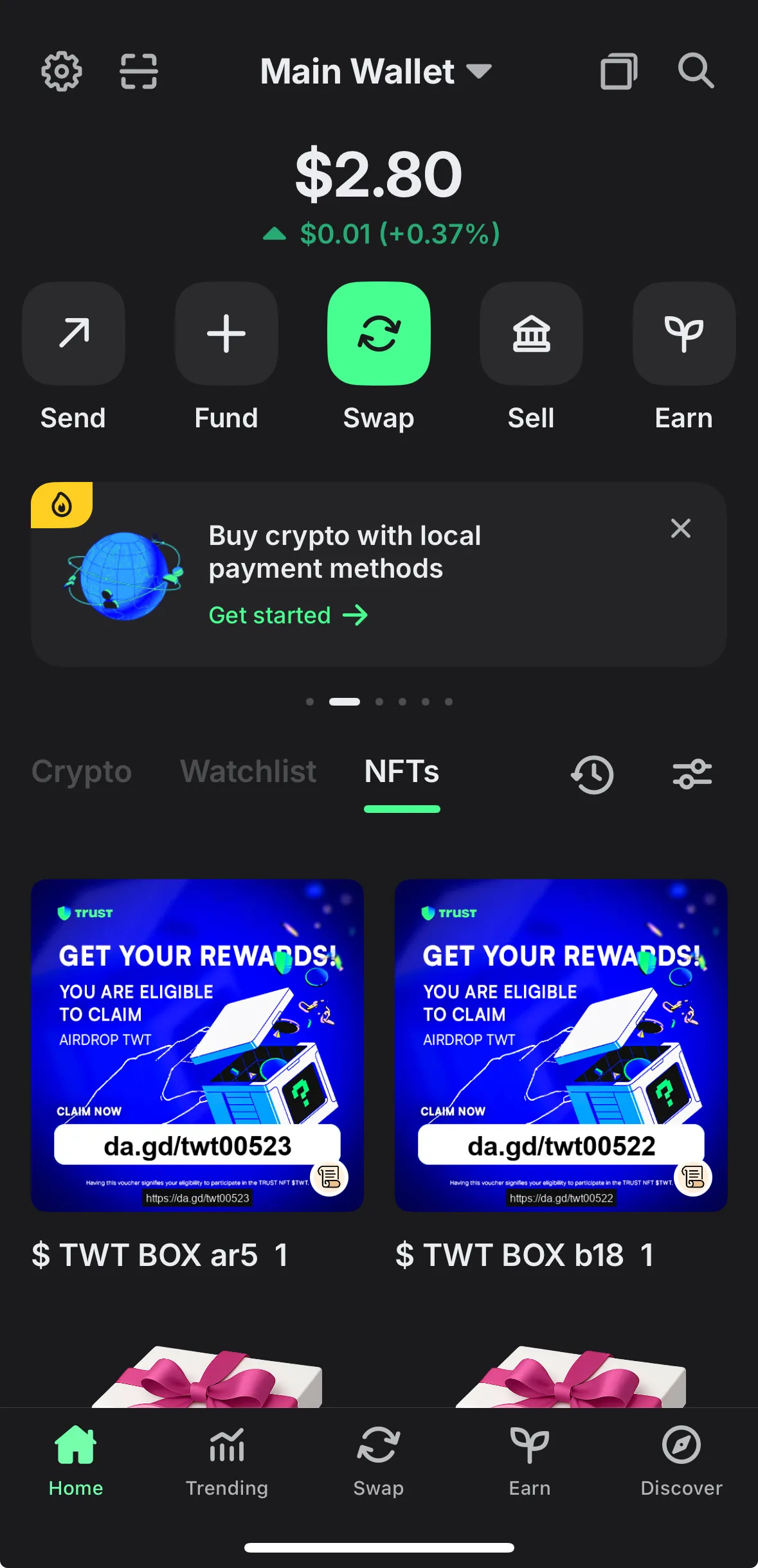
Task: Open transaction history clock icon
Action: (x=592, y=774)
